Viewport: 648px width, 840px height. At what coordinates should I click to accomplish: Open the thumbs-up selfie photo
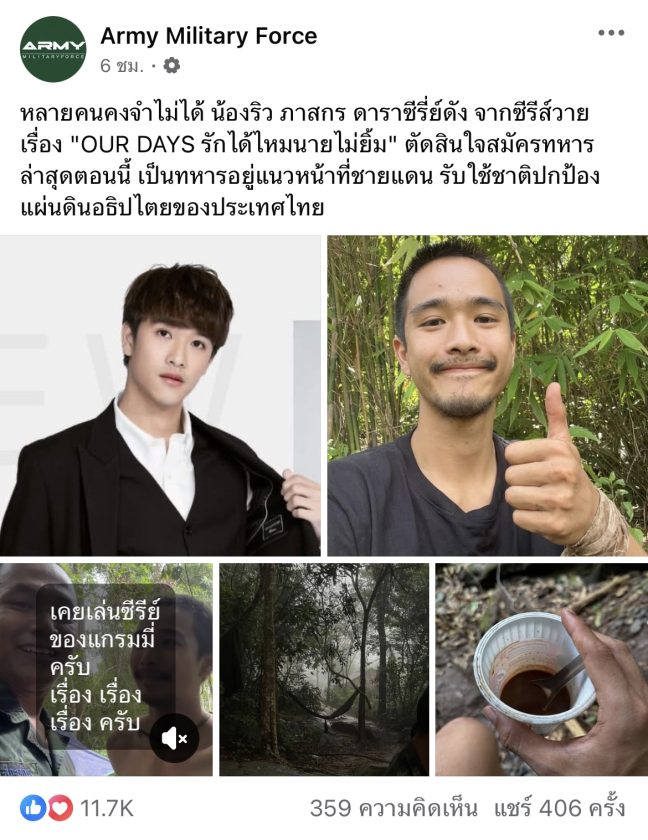coord(487,396)
